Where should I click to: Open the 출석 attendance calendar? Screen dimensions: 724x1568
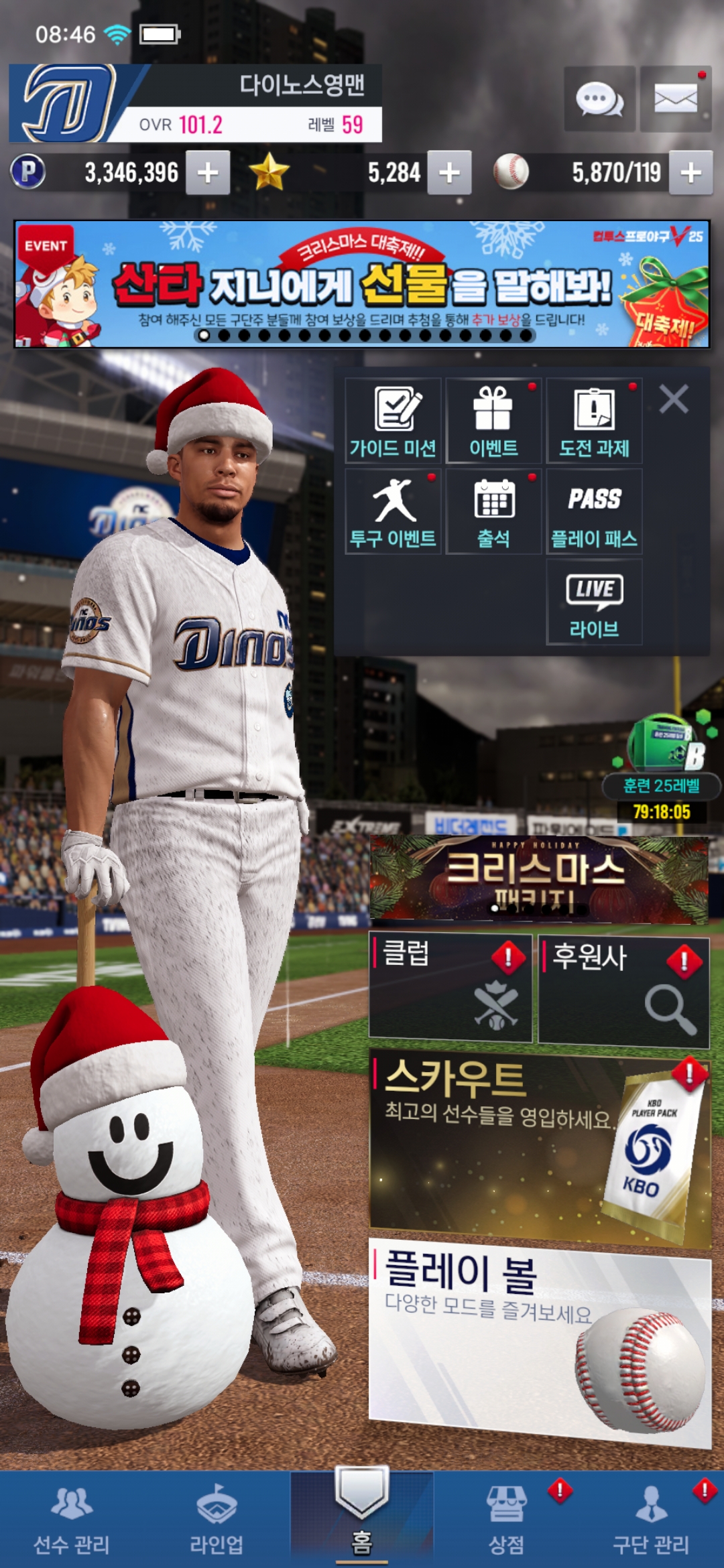coord(493,511)
